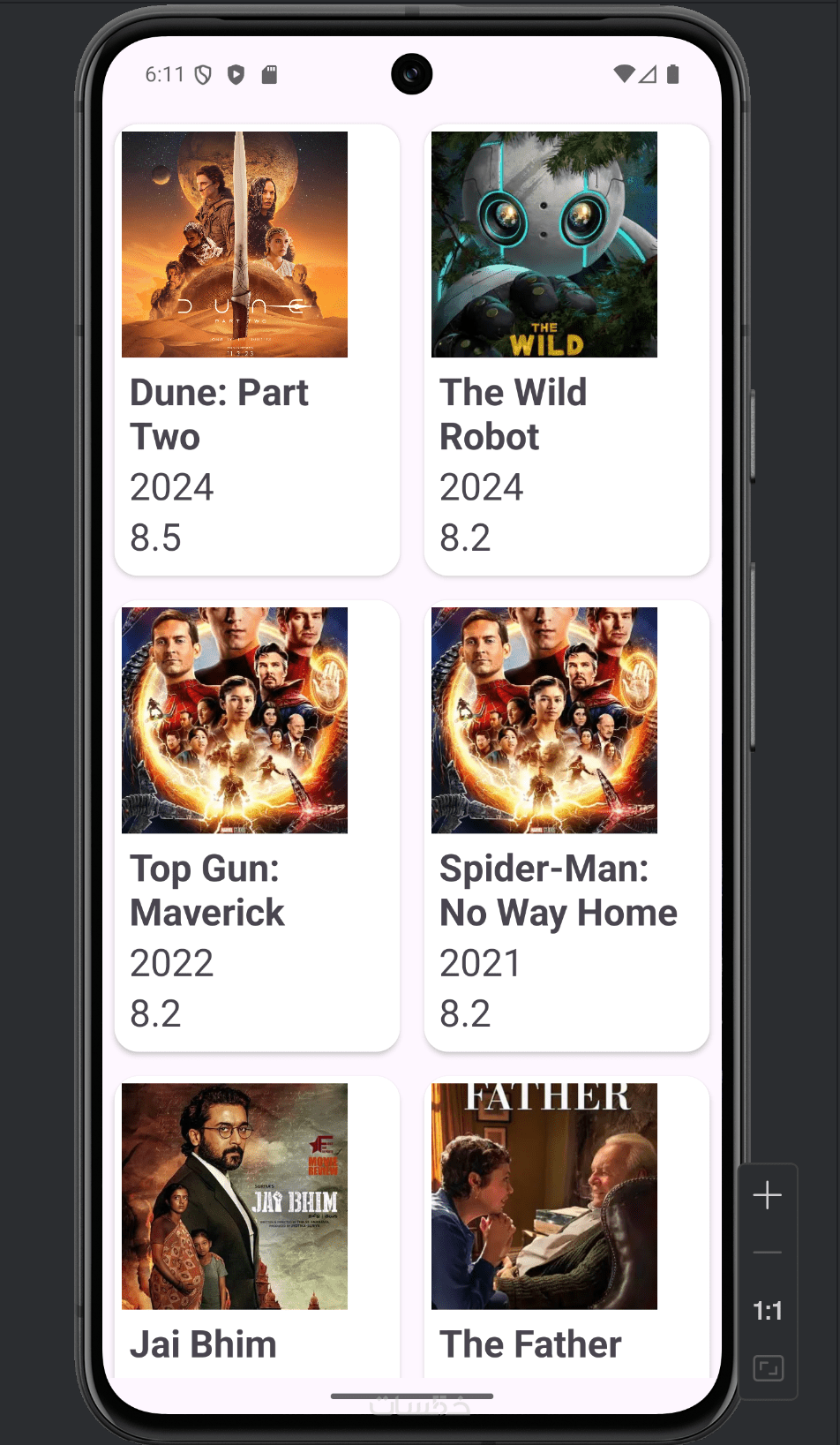View Spider-Man: No Way Home details
840x1445 pixels.
(566, 826)
